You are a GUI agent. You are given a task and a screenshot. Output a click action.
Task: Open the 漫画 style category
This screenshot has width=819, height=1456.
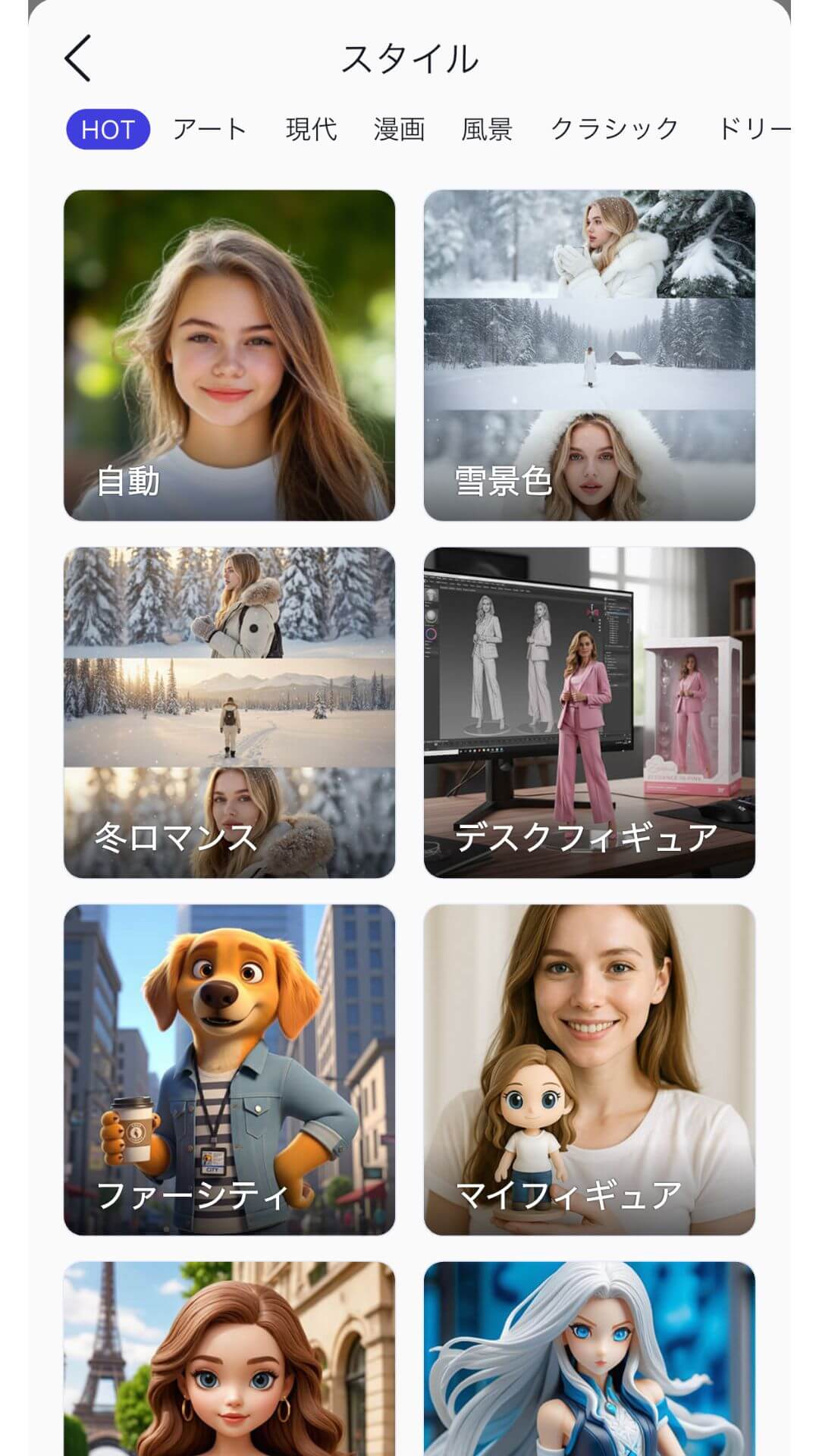click(399, 130)
